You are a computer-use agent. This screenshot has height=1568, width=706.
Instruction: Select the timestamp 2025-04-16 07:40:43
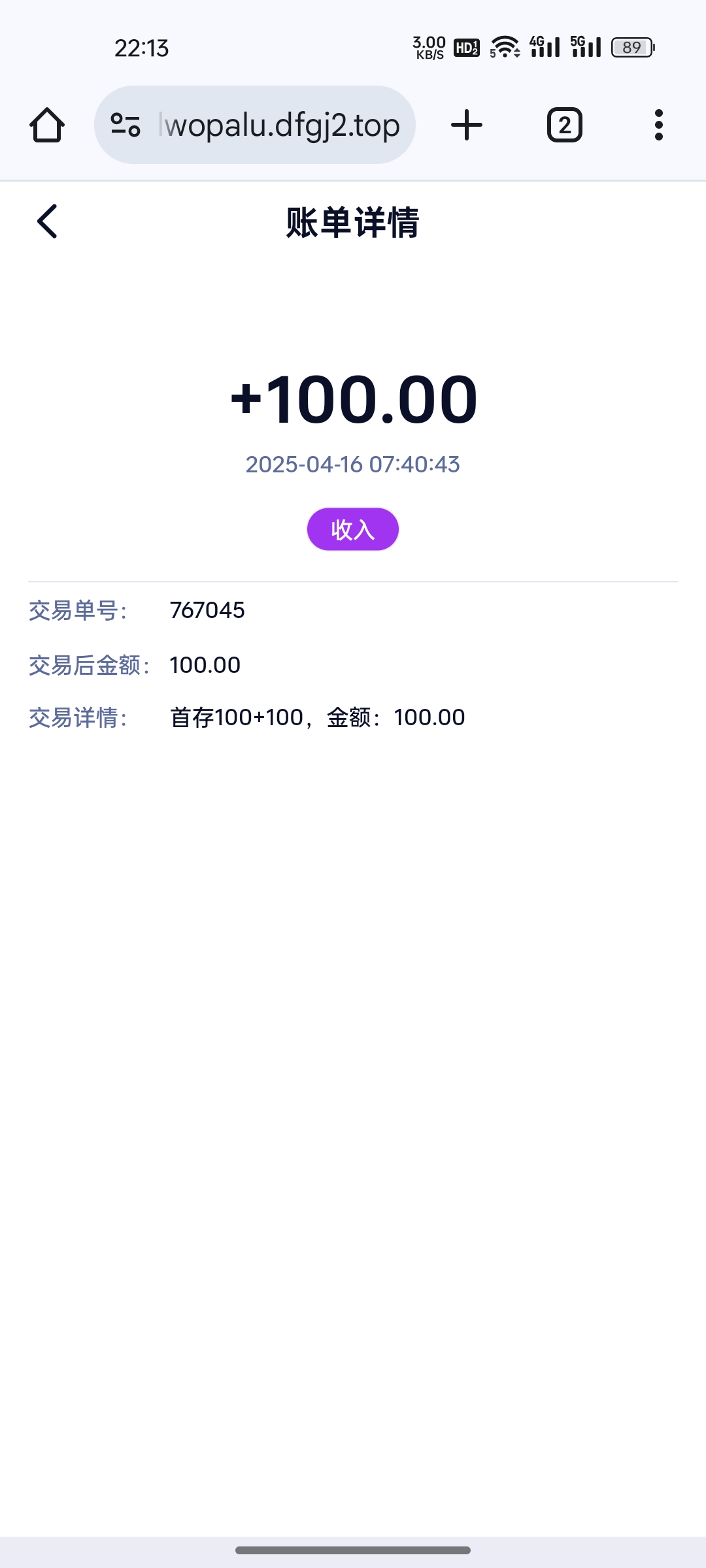352,465
